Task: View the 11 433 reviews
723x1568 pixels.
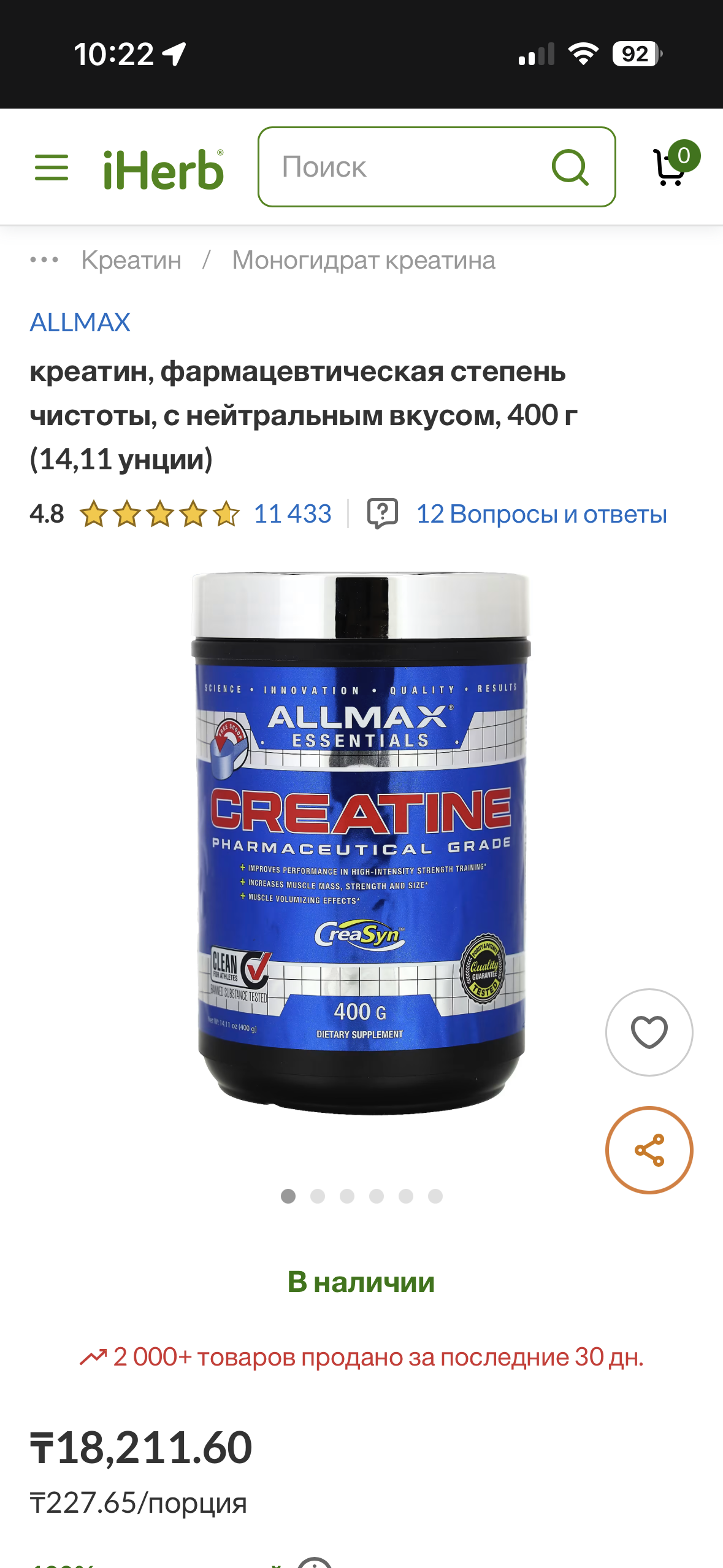Action: click(x=293, y=514)
